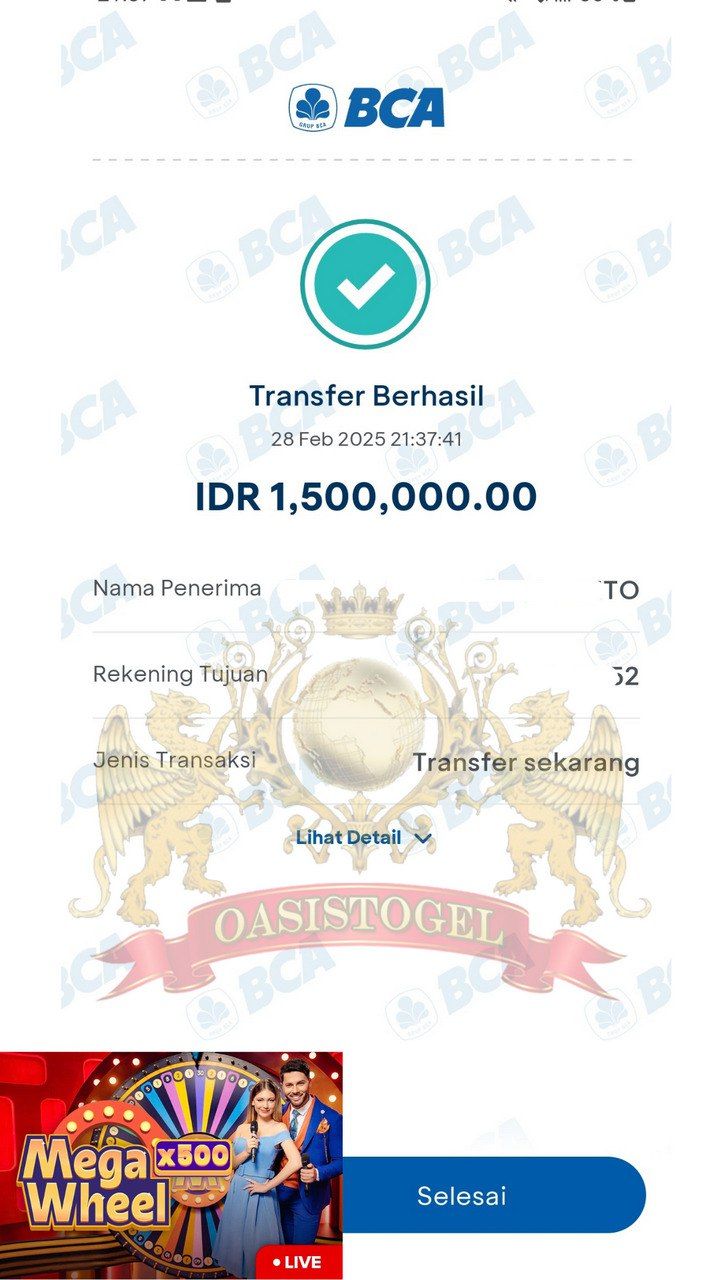Tap the Selesai button to finish
720x1280 pixels.
coord(490,1195)
